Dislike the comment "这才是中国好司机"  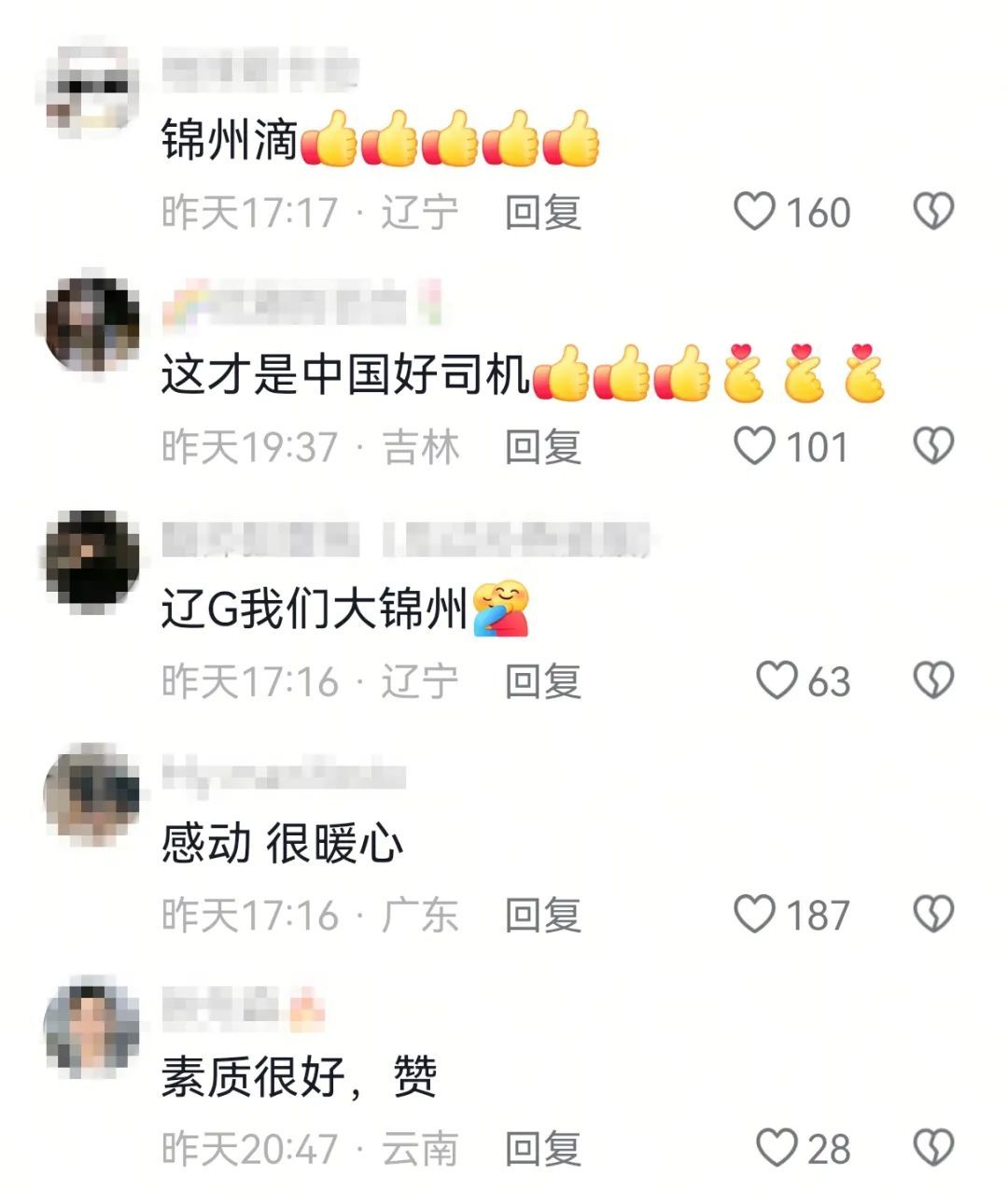click(x=932, y=446)
